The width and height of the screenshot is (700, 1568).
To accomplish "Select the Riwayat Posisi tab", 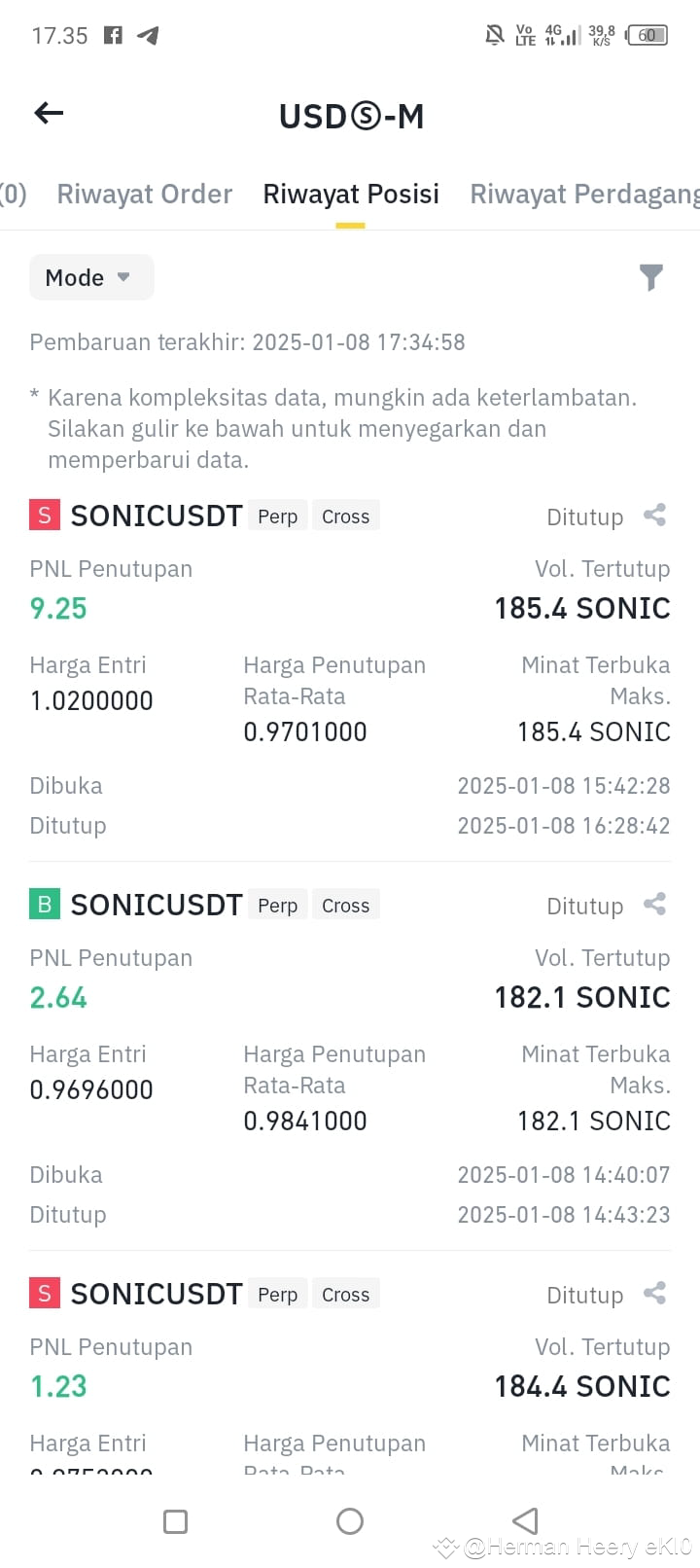I will tap(350, 194).
